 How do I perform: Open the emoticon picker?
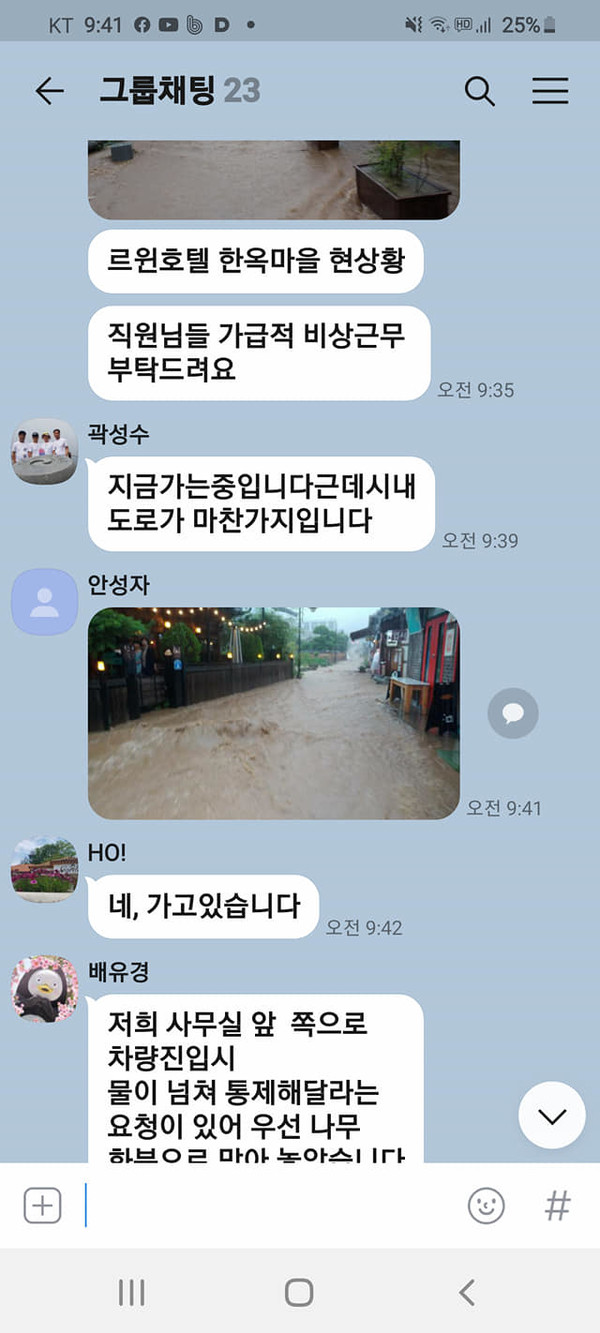pyautogui.click(x=486, y=1206)
